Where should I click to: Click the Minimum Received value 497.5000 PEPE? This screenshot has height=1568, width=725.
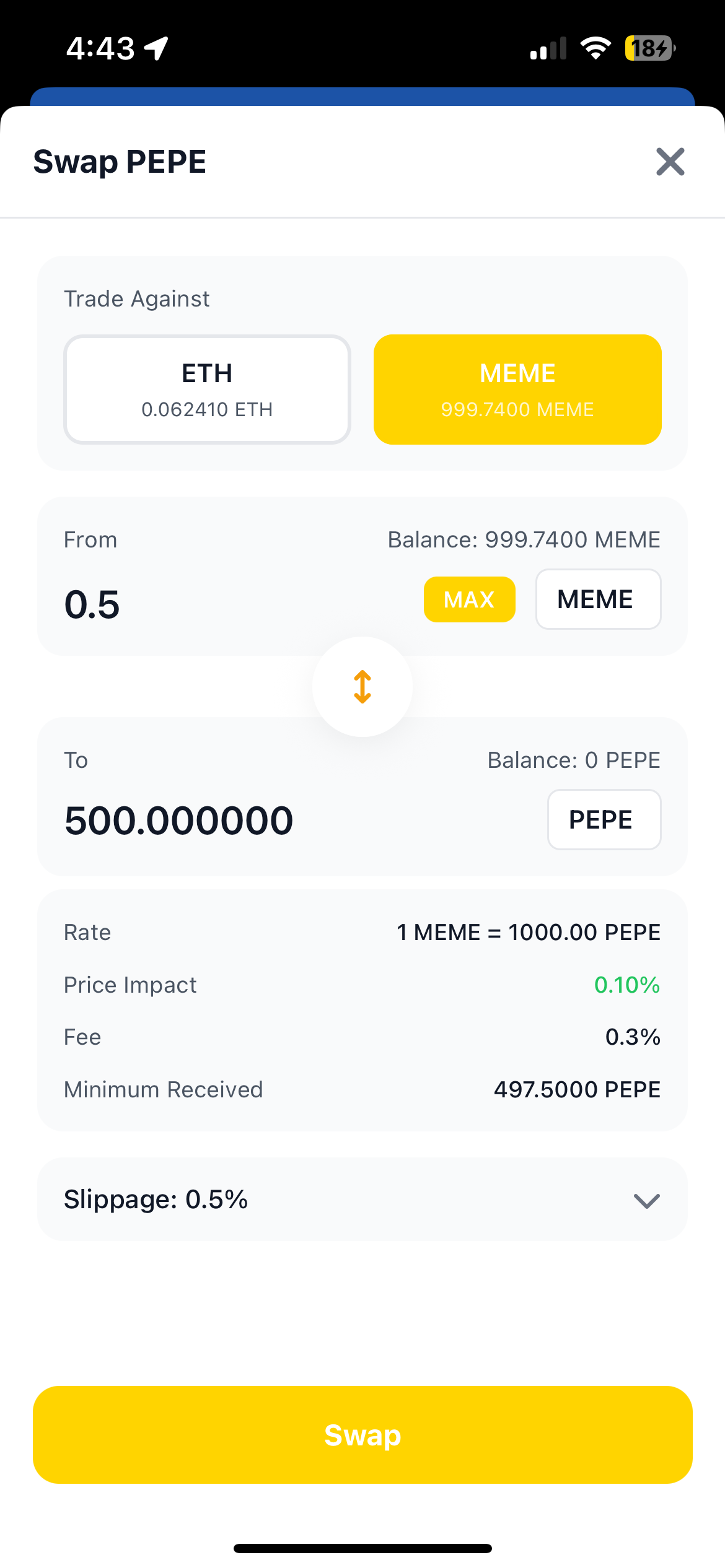[x=577, y=1089]
